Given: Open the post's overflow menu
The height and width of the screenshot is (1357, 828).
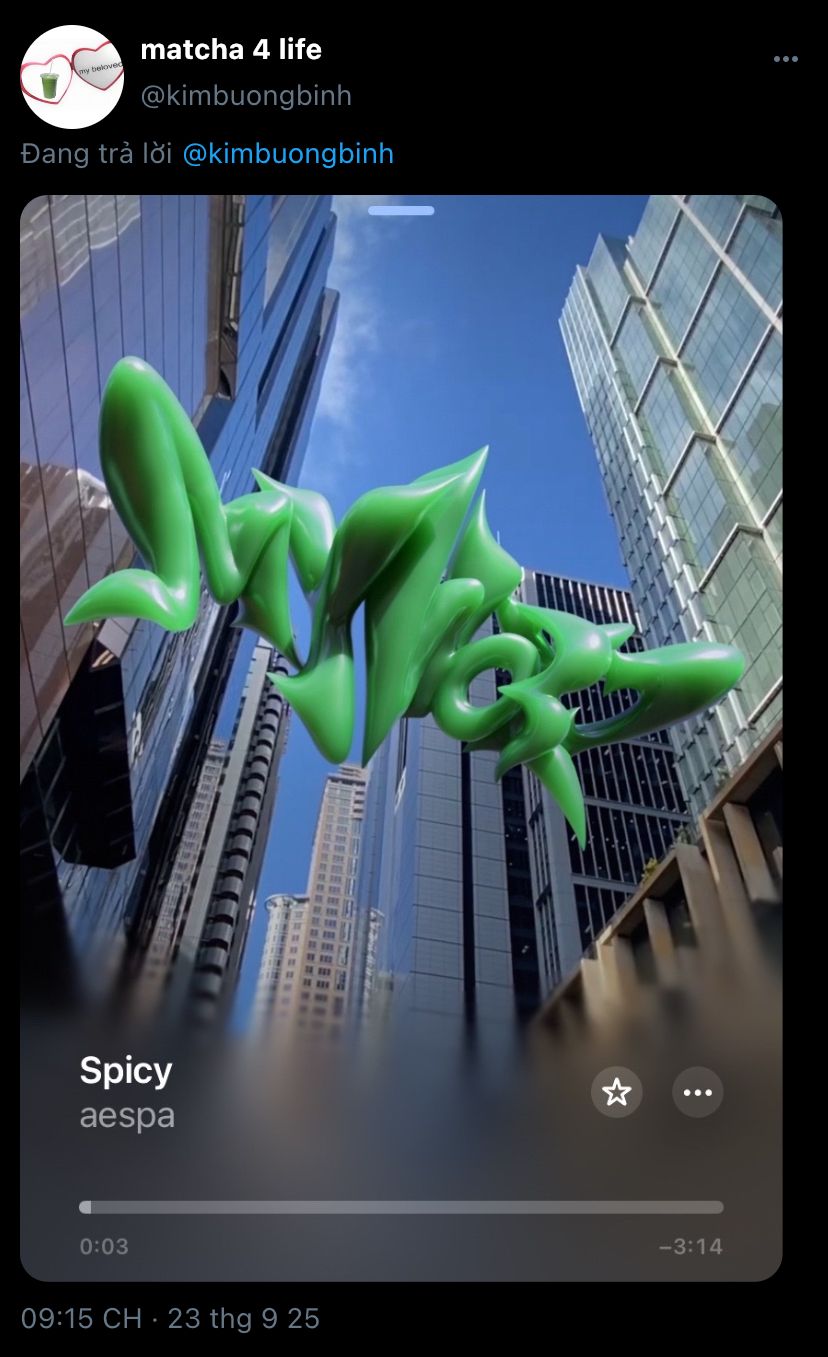Looking at the screenshot, I should 785,59.
